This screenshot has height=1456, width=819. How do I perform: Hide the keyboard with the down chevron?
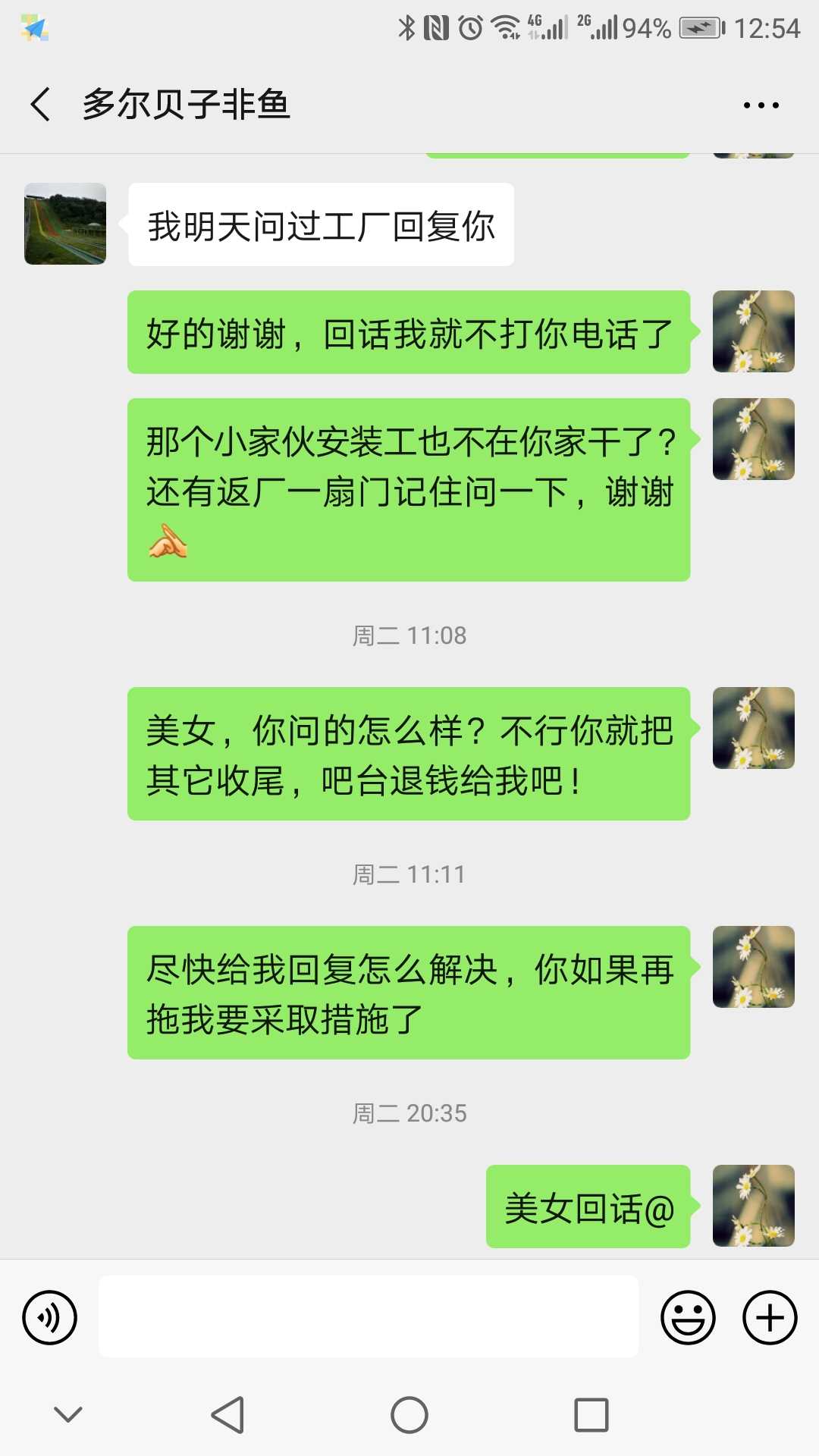[68, 1414]
